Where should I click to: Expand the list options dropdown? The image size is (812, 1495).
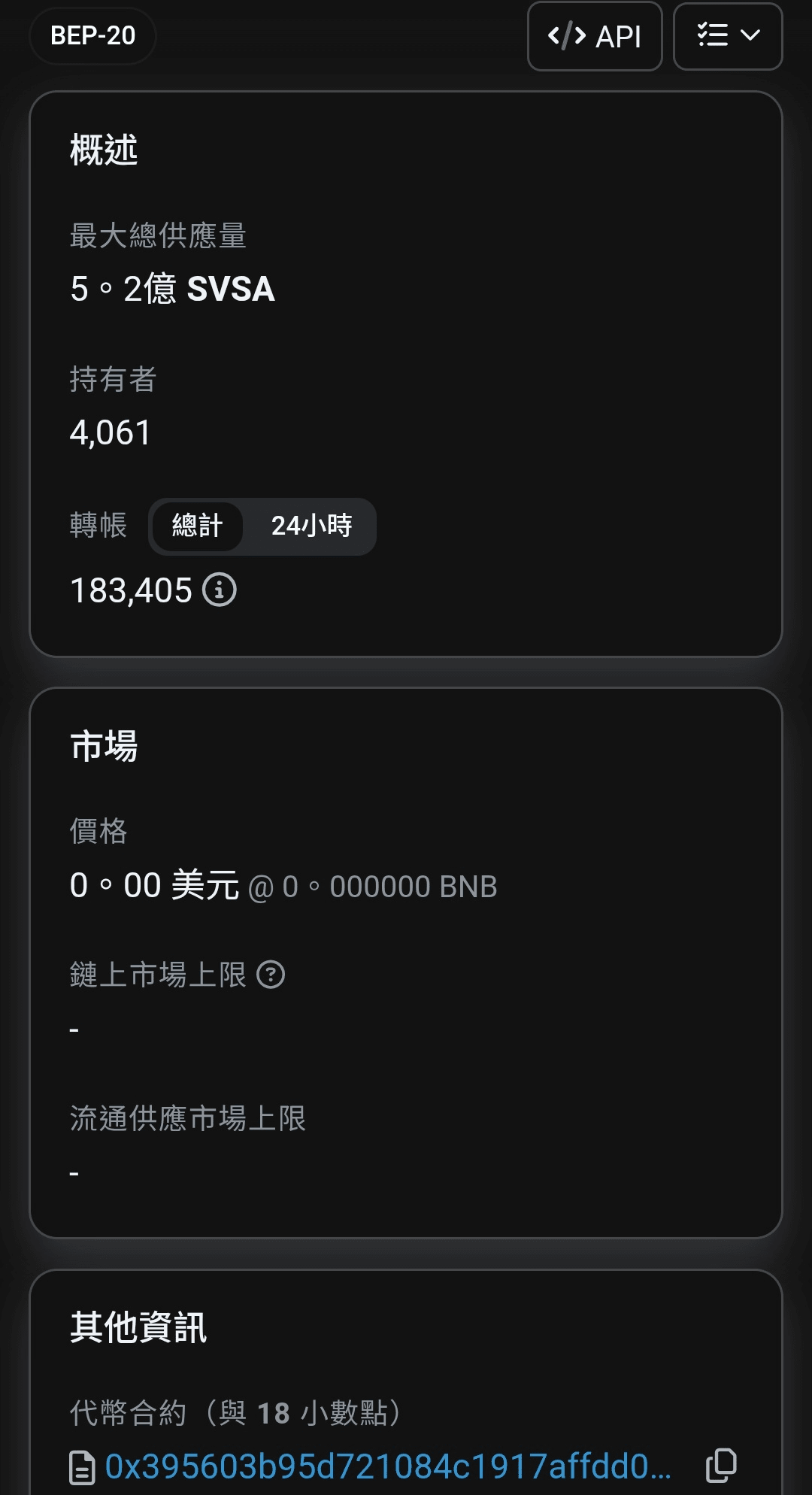727,36
